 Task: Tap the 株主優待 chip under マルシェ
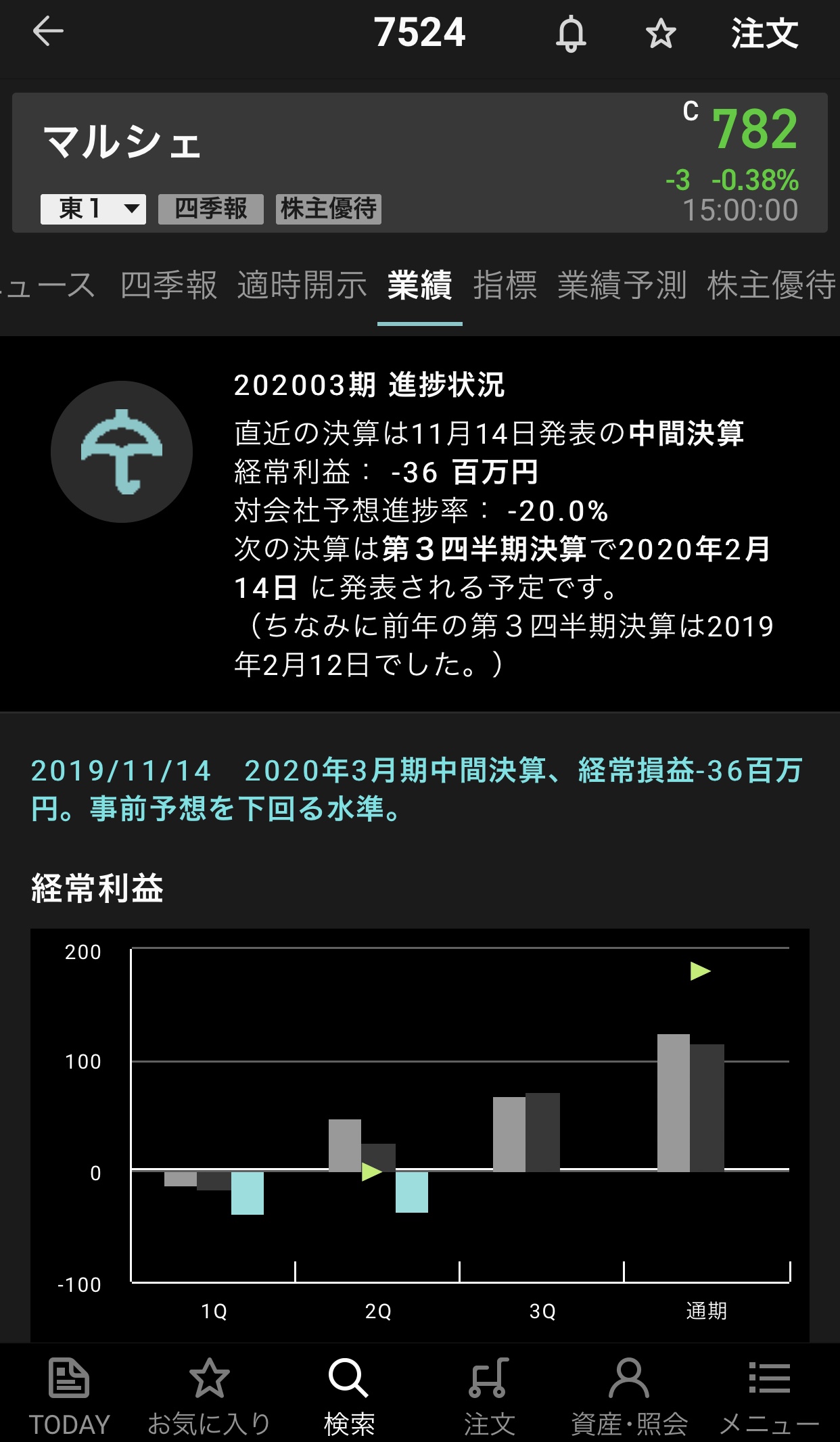click(329, 208)
